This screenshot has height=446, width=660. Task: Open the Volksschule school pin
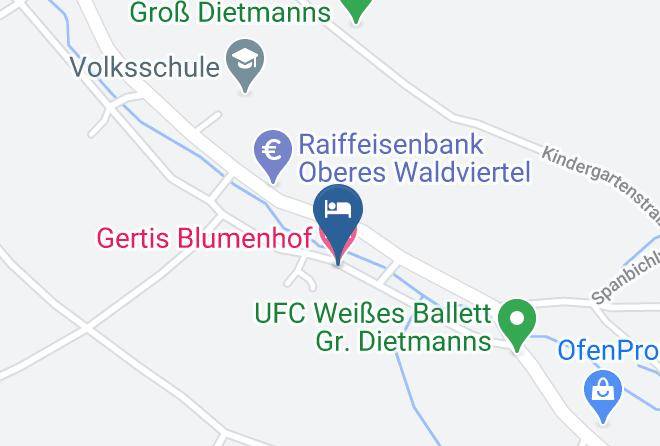[x=245, y=64]
